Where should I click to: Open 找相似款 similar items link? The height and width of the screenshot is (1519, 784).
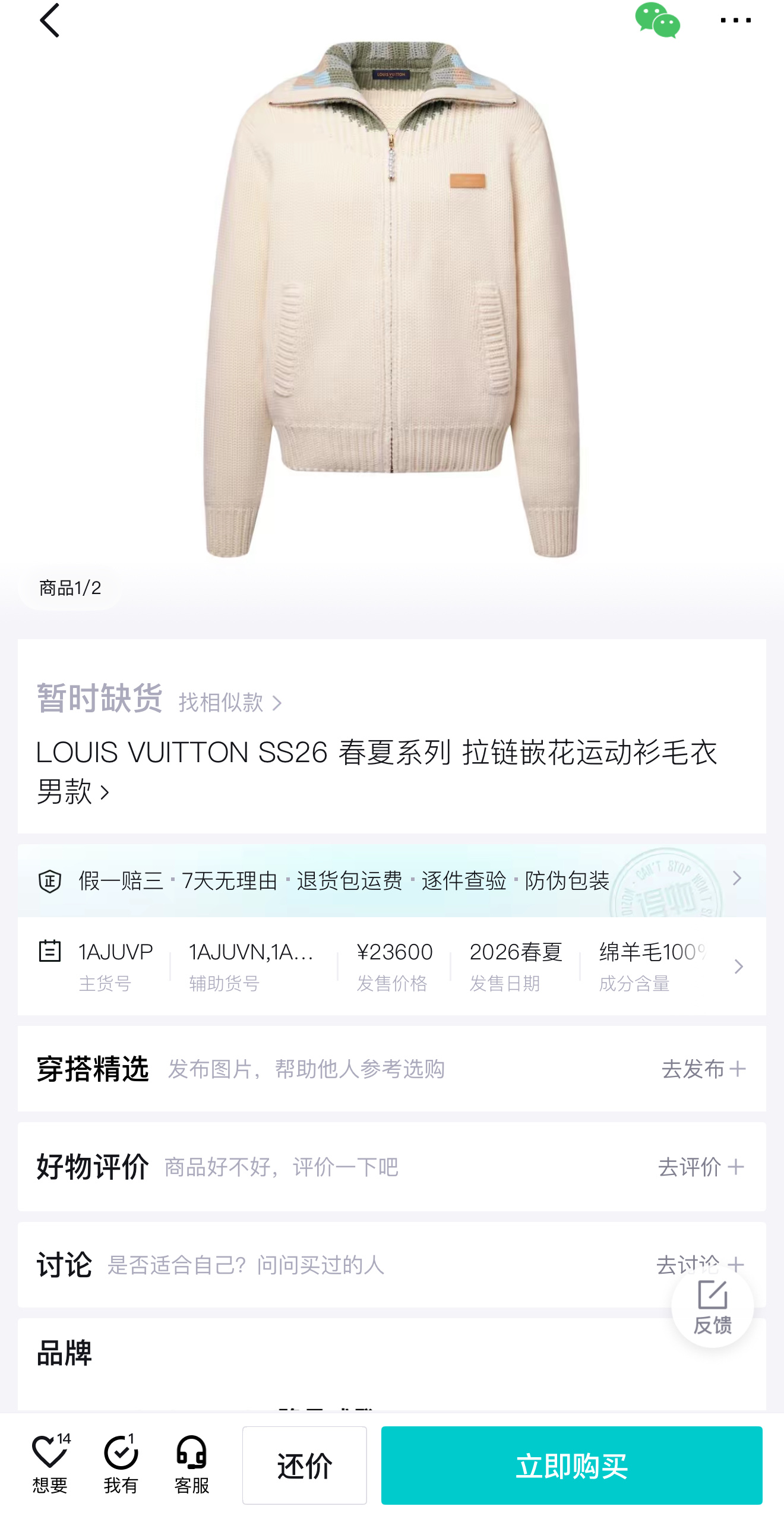[230, 702]
